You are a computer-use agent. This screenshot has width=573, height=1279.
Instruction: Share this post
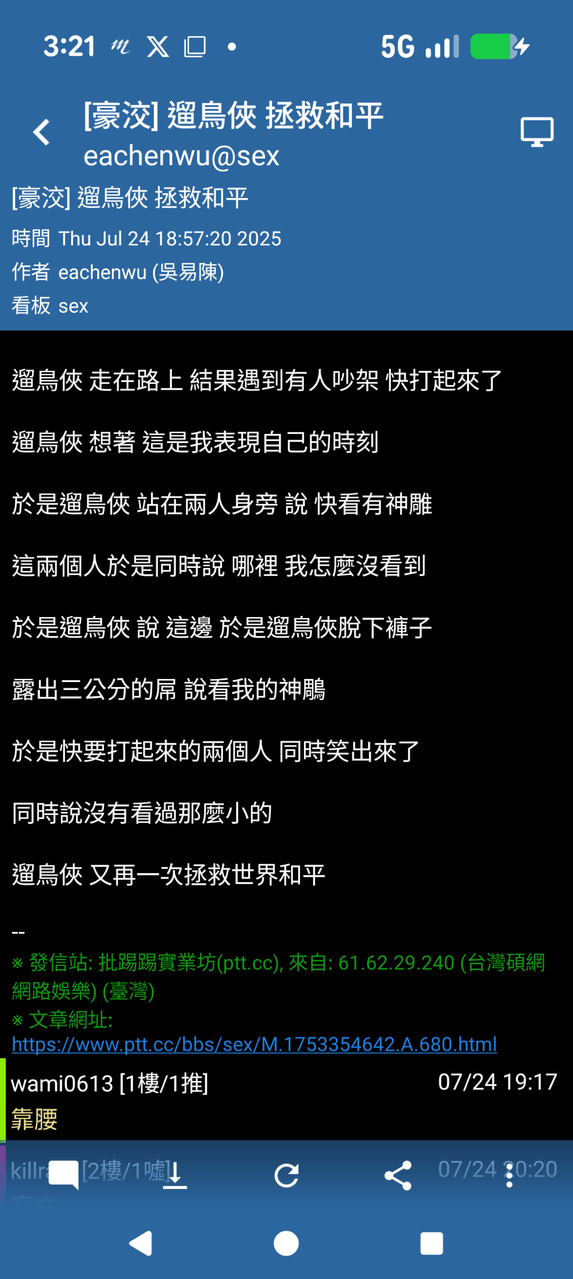pos(398,1175)
